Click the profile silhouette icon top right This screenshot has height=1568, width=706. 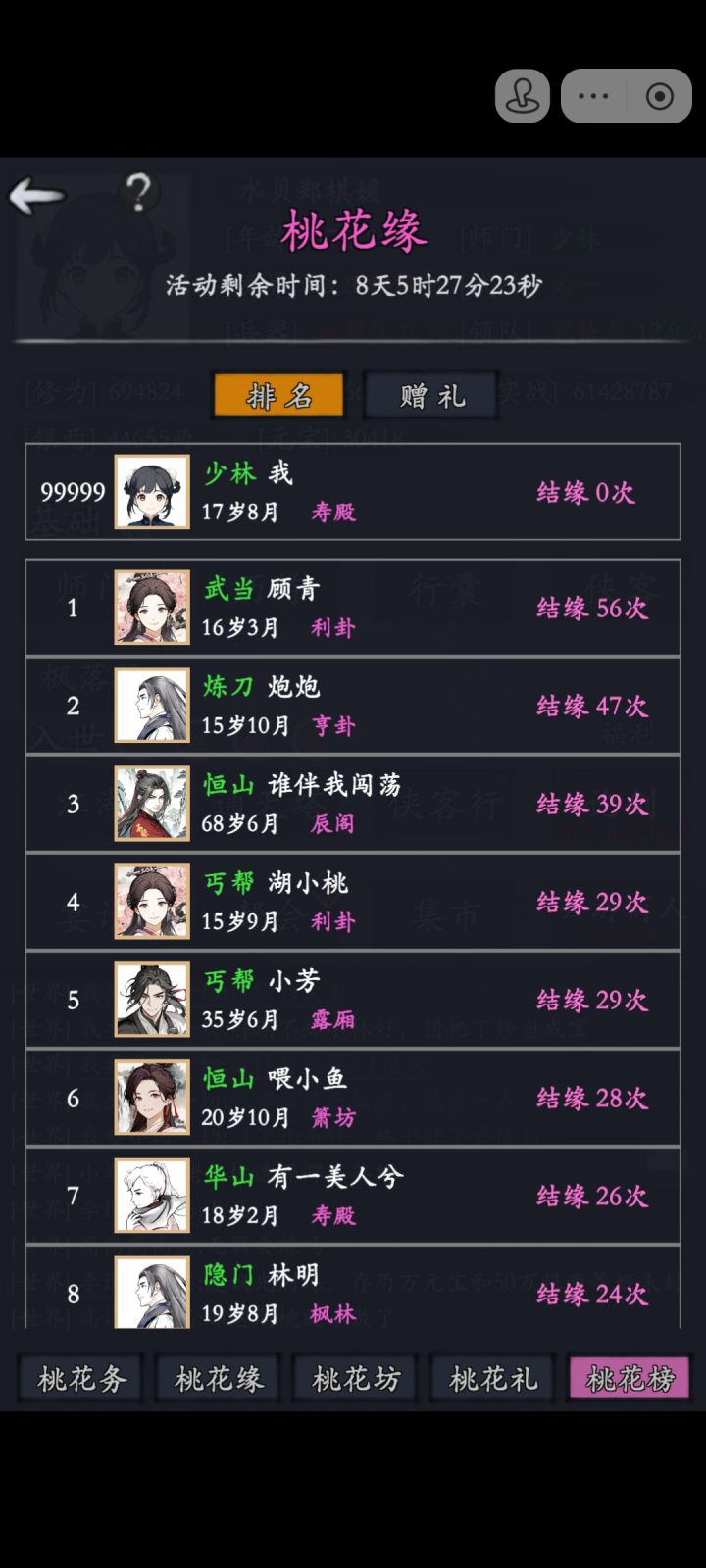pos(523,96)
